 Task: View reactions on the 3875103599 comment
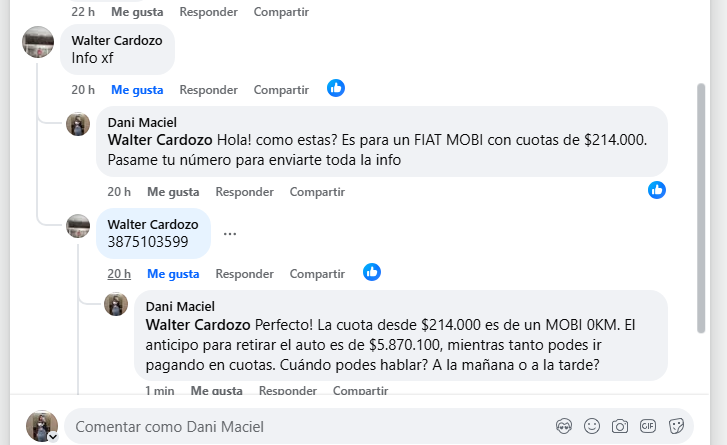(372, 272)
